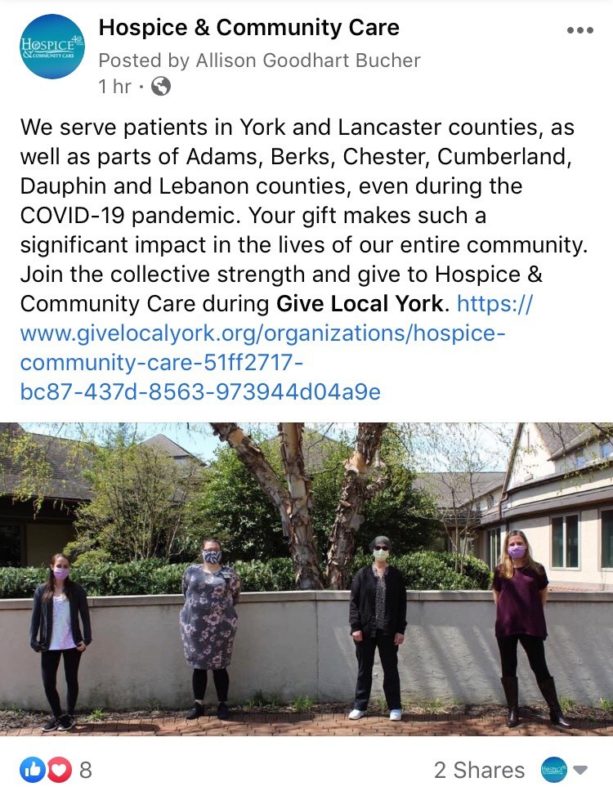Open the 2 Shares list
The width and height of the screenshot is (613, 800).
coord(478,769)
